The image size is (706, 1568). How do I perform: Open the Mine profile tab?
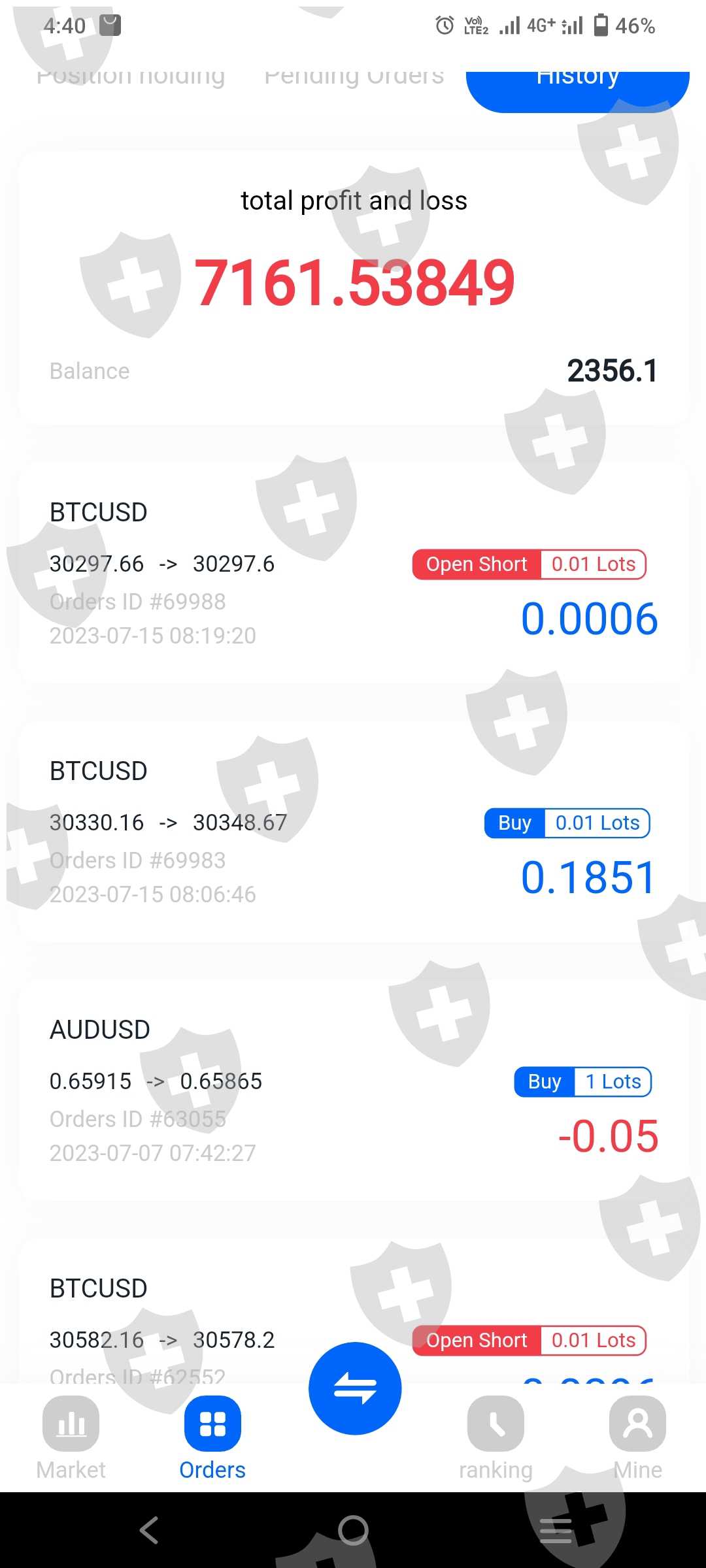637,1438
